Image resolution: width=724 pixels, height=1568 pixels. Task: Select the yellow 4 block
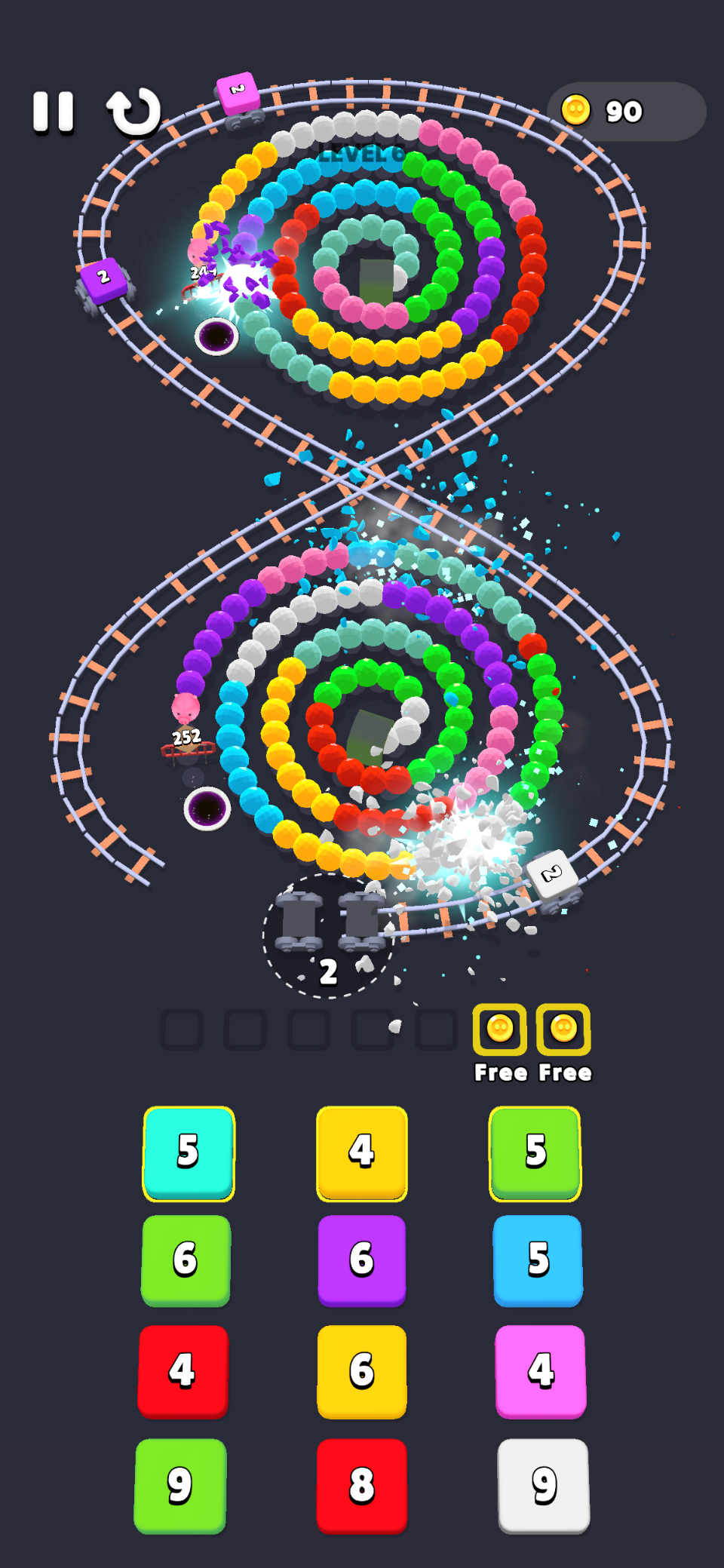(x=362, y=1152)
